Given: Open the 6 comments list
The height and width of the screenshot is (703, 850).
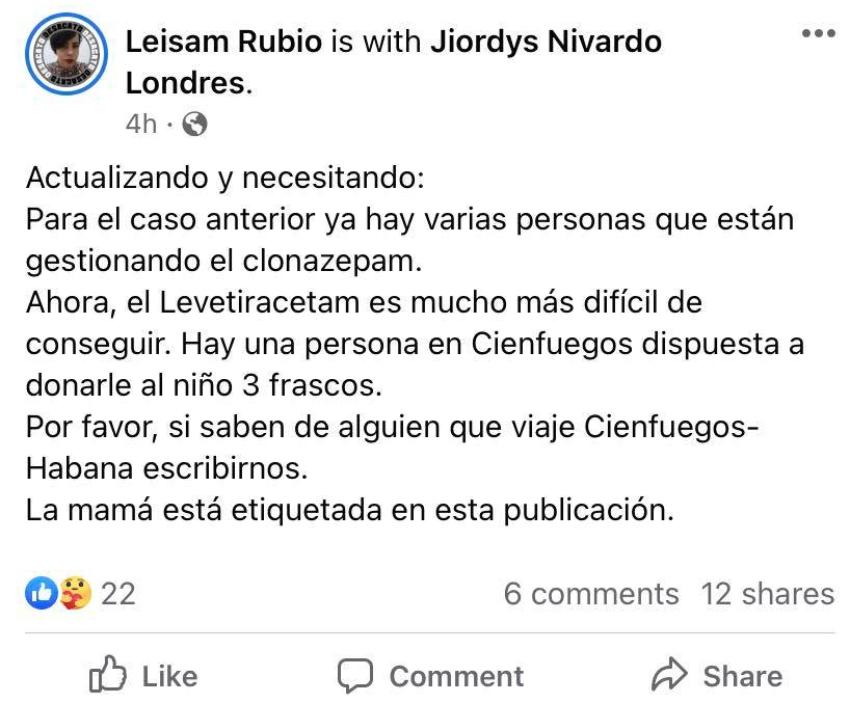Looking at the screenshot, I should [590, 593].
